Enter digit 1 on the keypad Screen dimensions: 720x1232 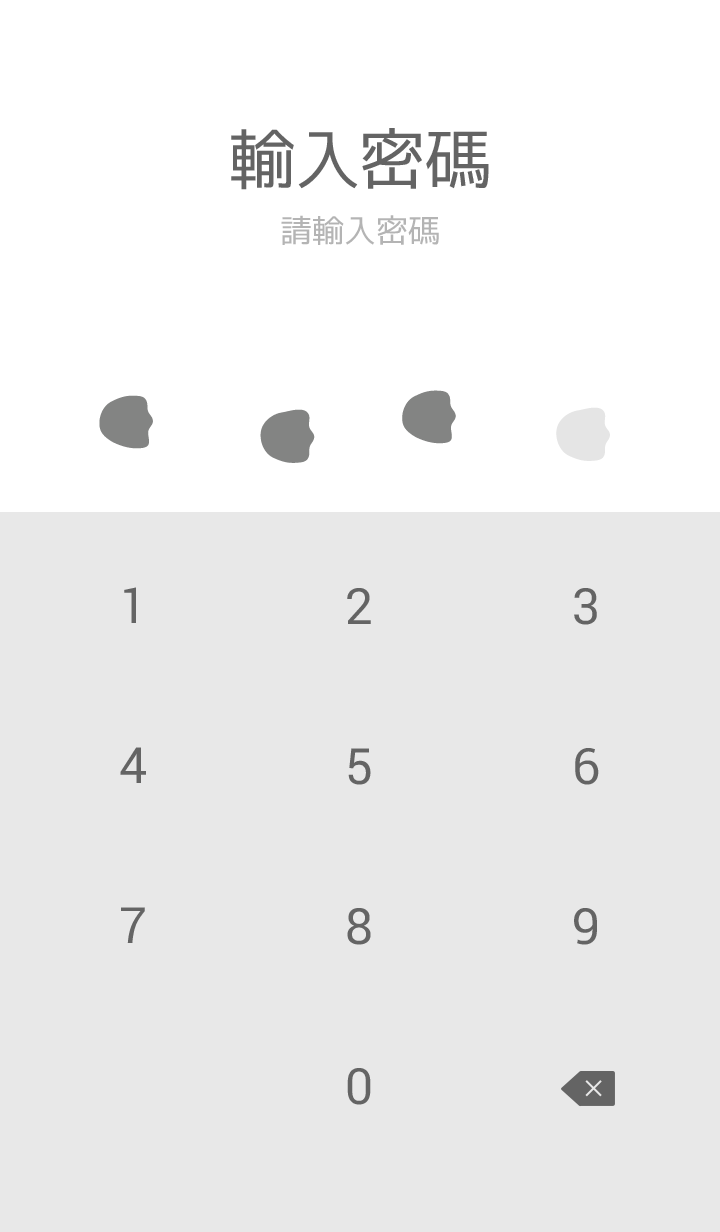132,607
